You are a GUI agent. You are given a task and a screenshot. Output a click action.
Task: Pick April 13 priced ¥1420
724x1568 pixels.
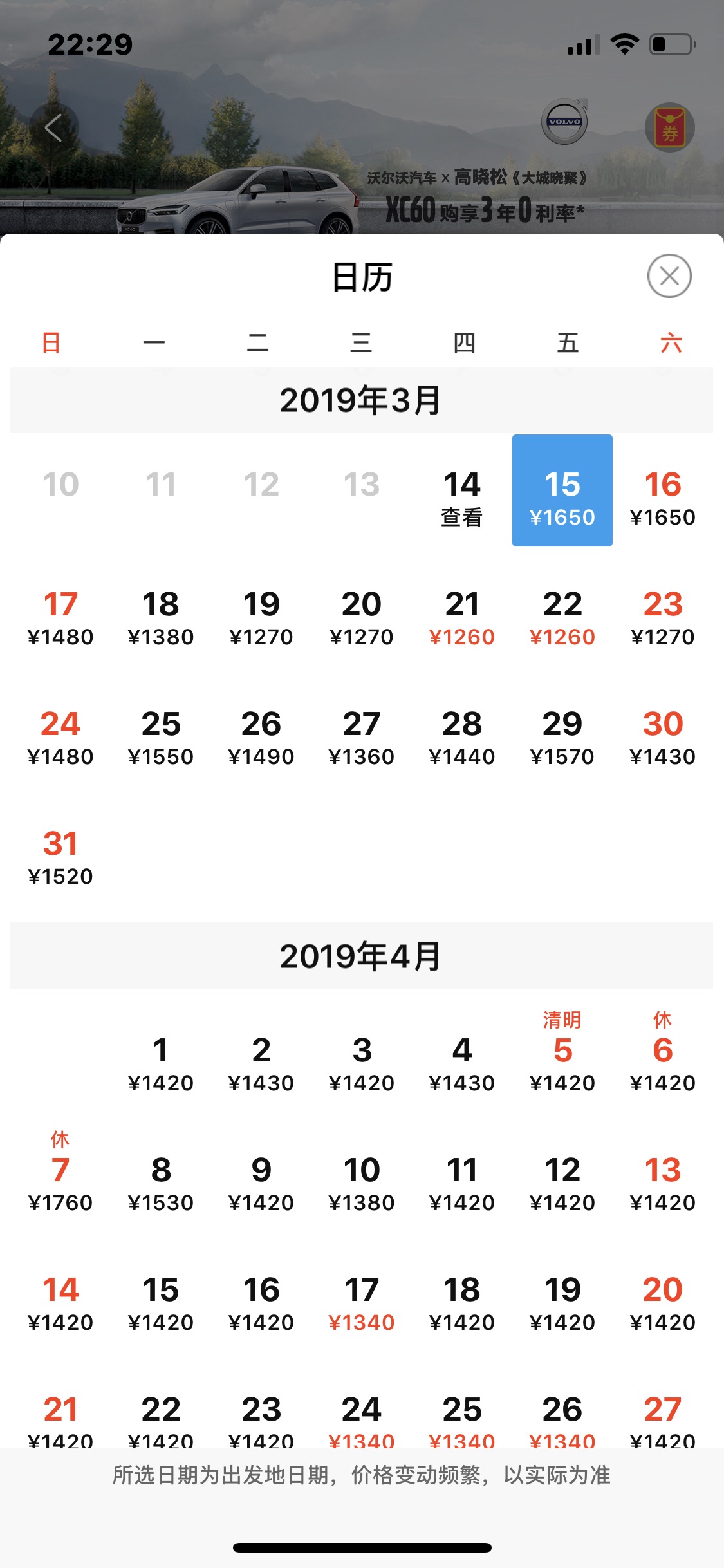coord(663,1184)
